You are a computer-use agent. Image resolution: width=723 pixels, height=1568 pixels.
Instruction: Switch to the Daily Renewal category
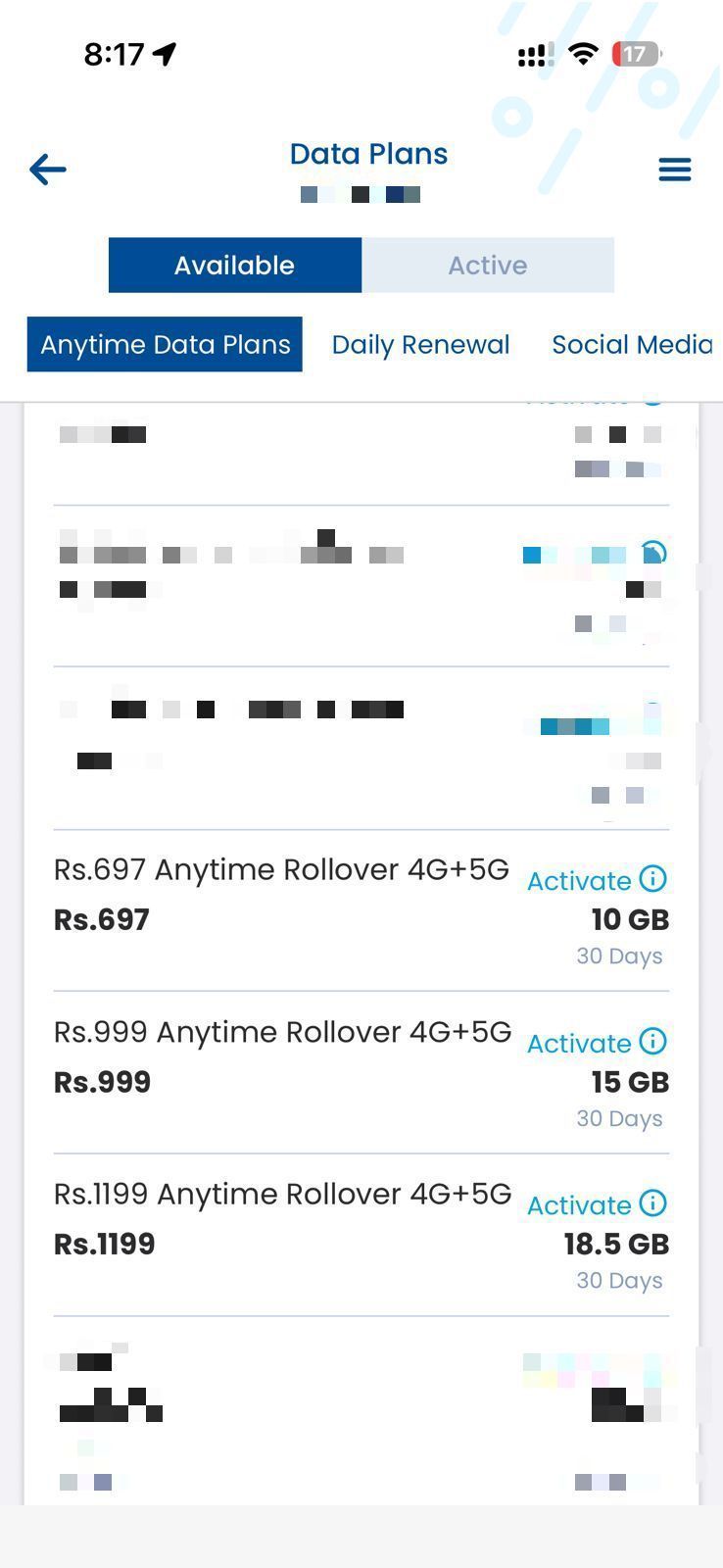[x=420, y=344]
